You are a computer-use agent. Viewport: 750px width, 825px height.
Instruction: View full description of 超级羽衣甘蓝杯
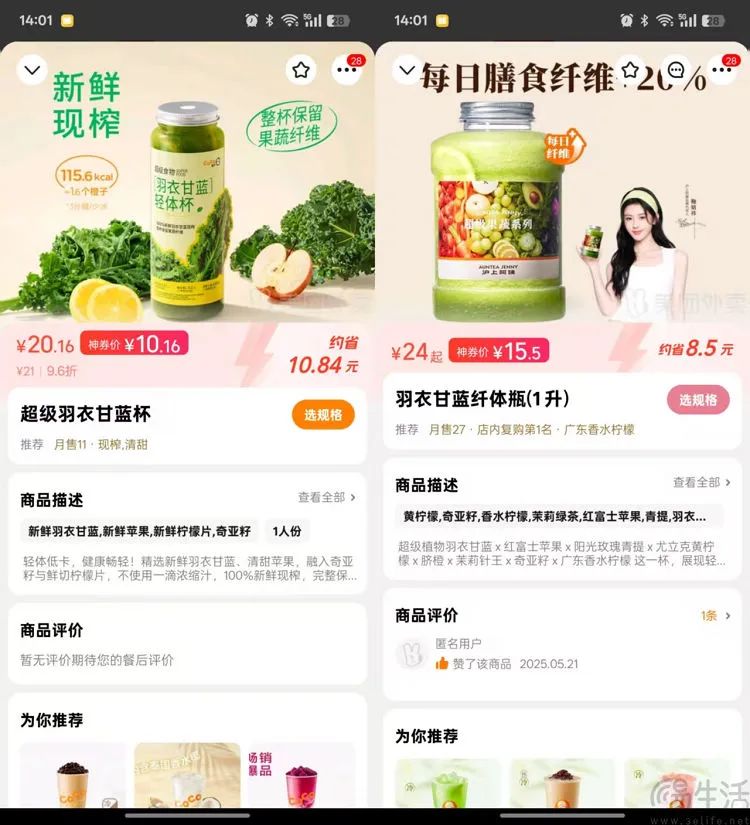[x=326, y=497]
